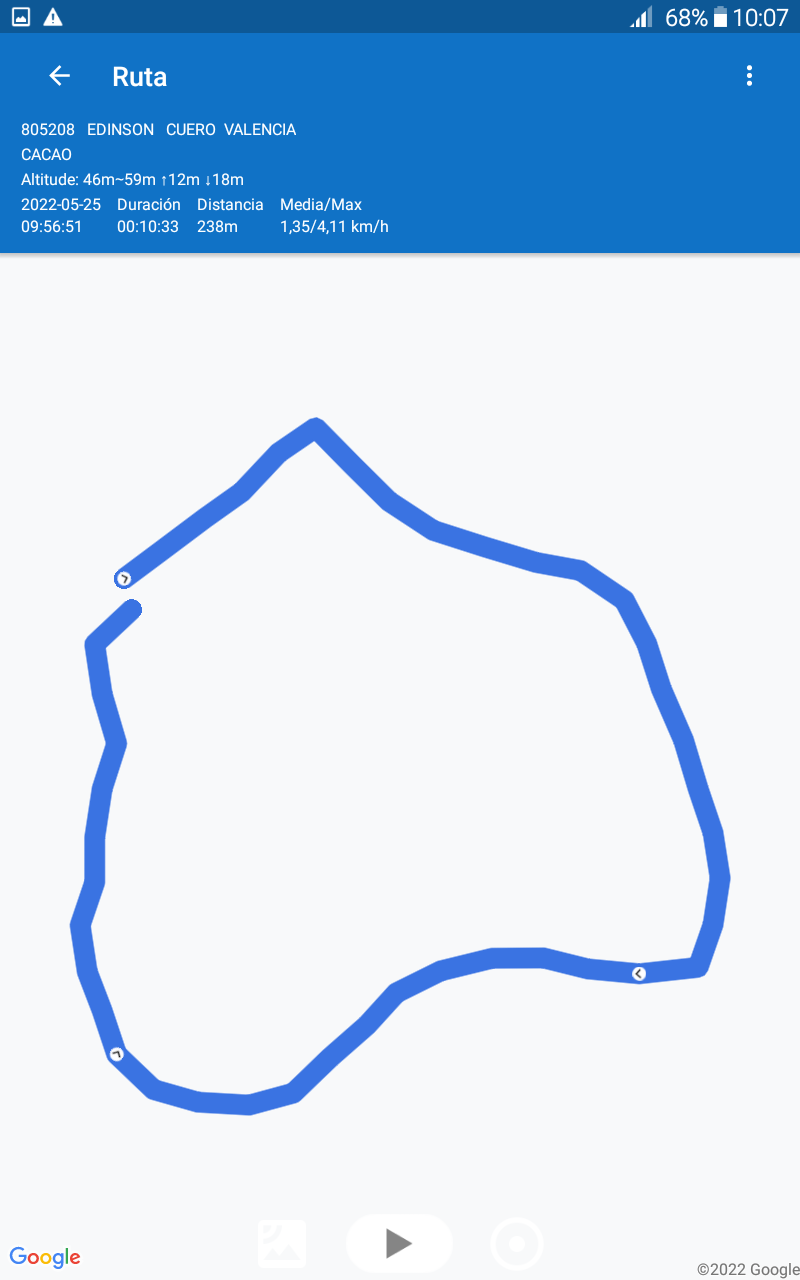Viewport: 800px width, 1280px height.
Task: Go back from the Ruta screen
Action: point(59,76)
